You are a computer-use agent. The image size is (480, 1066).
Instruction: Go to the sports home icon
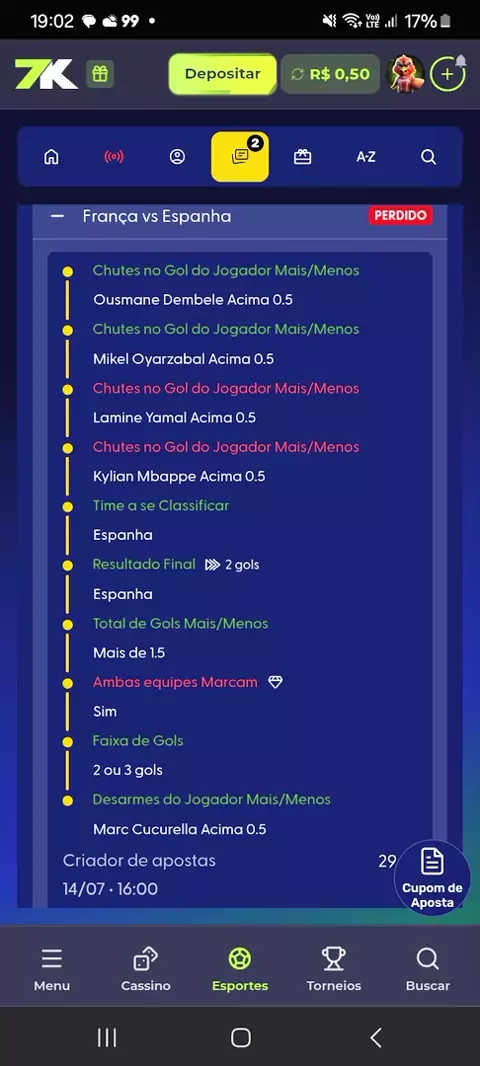[x=51, y=157]
